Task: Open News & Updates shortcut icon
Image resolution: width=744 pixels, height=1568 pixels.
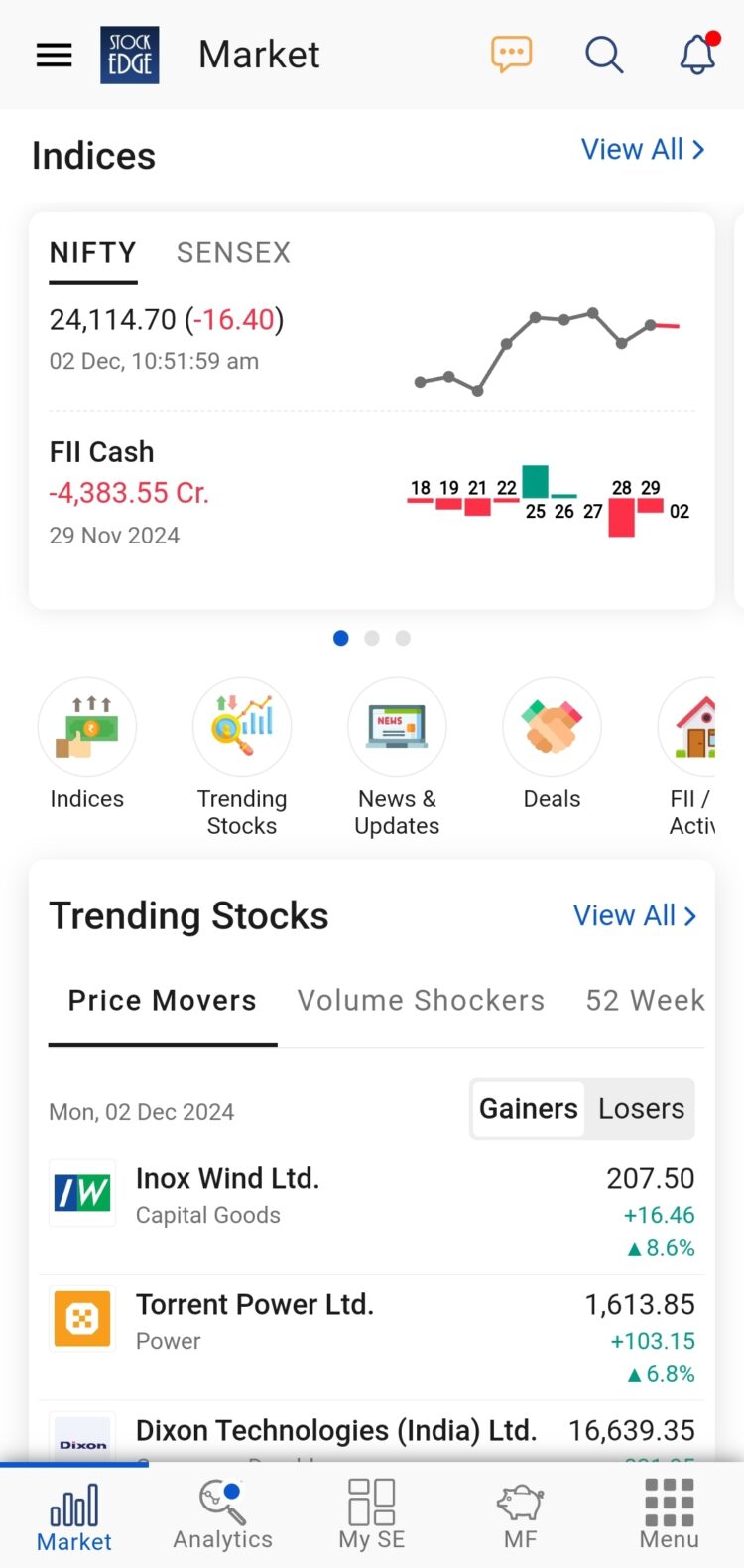Action: click(x=396, y=727)
